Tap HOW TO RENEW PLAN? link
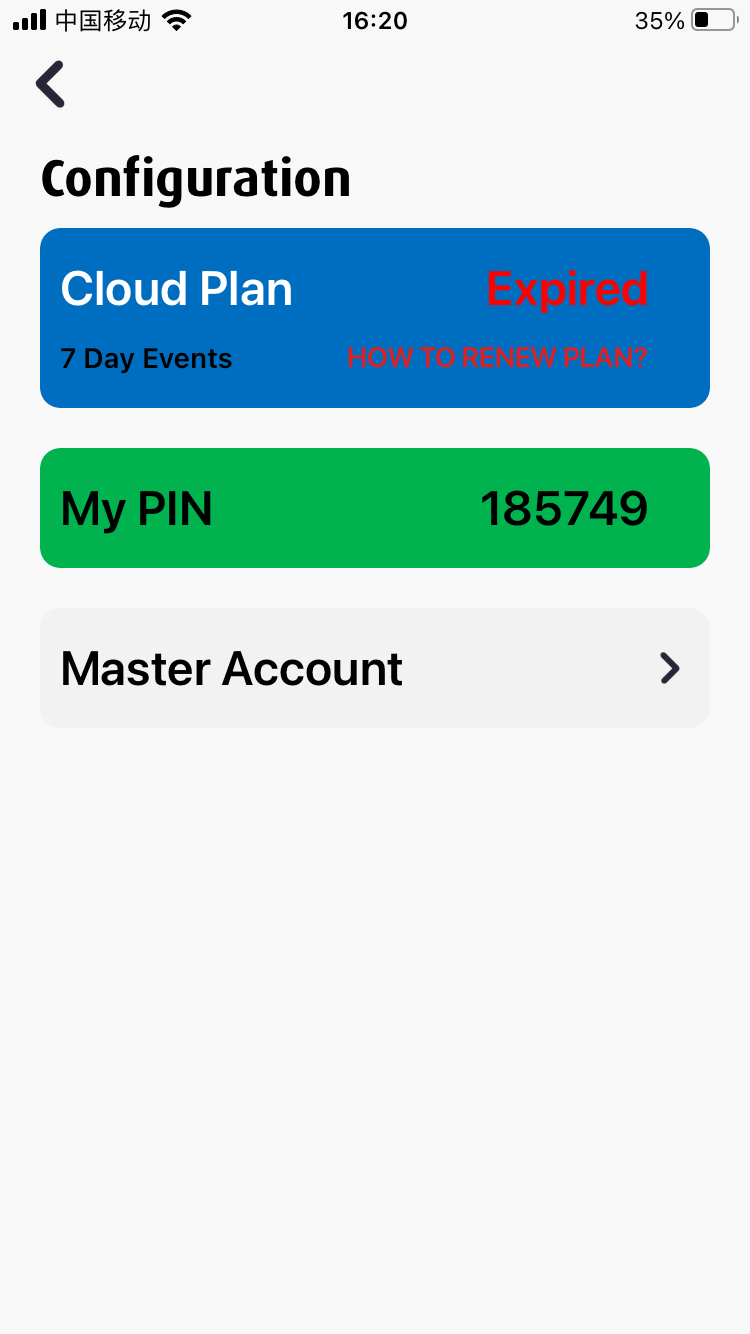 pyautogui.click(x=497, y=358)
